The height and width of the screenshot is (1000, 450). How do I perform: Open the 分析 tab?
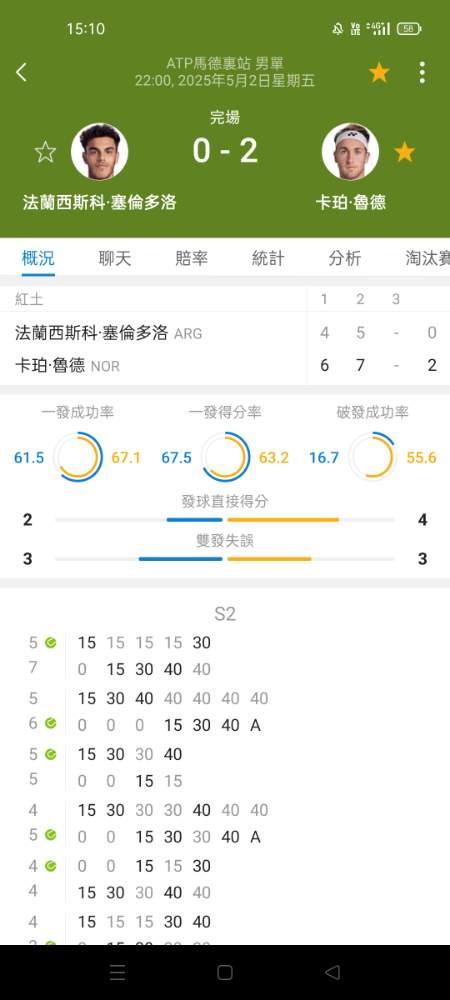pyautogui.click(x=345, y=258)
